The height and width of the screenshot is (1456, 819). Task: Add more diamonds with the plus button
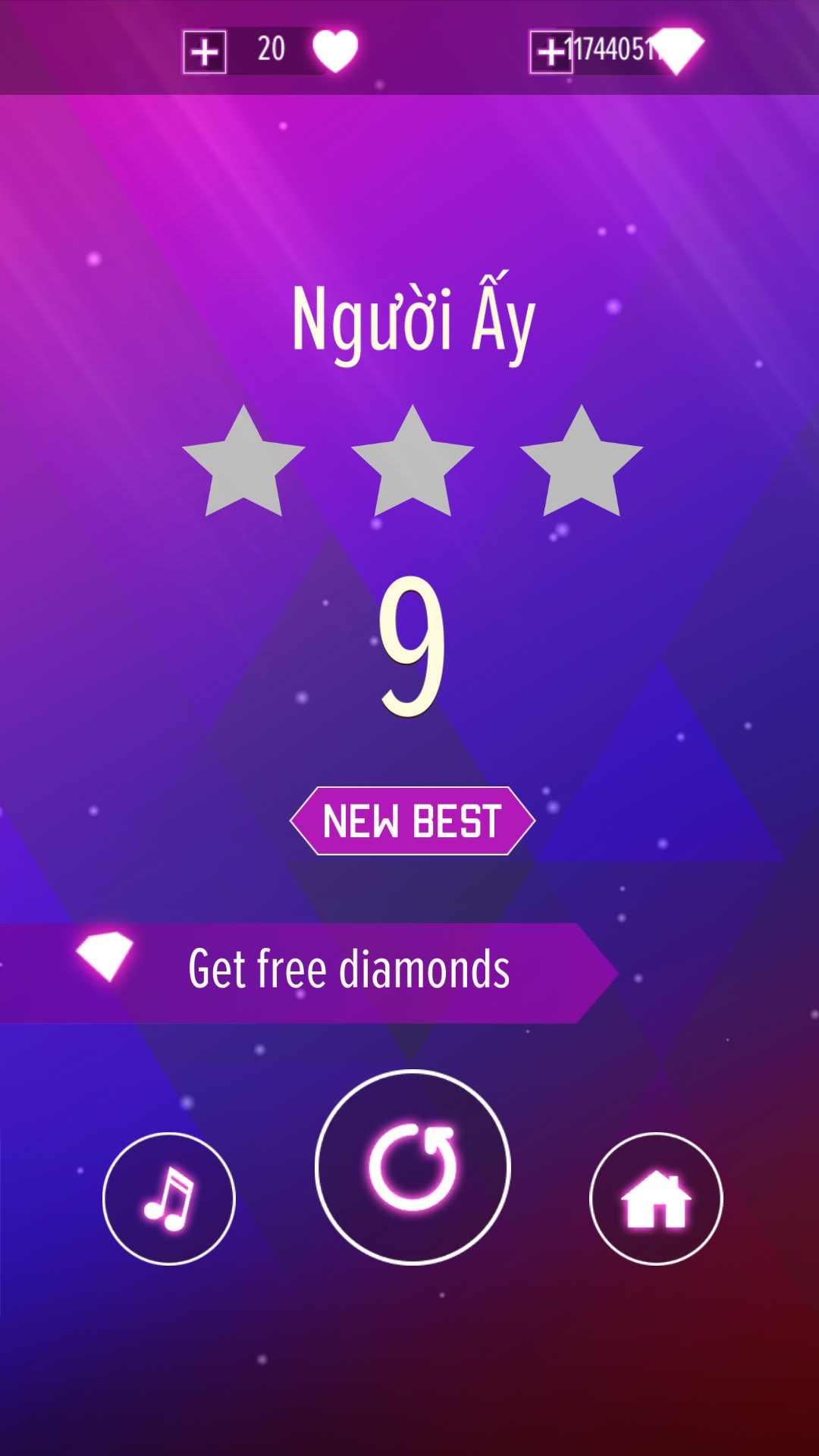pyautogui.click(x=551, y=52)
